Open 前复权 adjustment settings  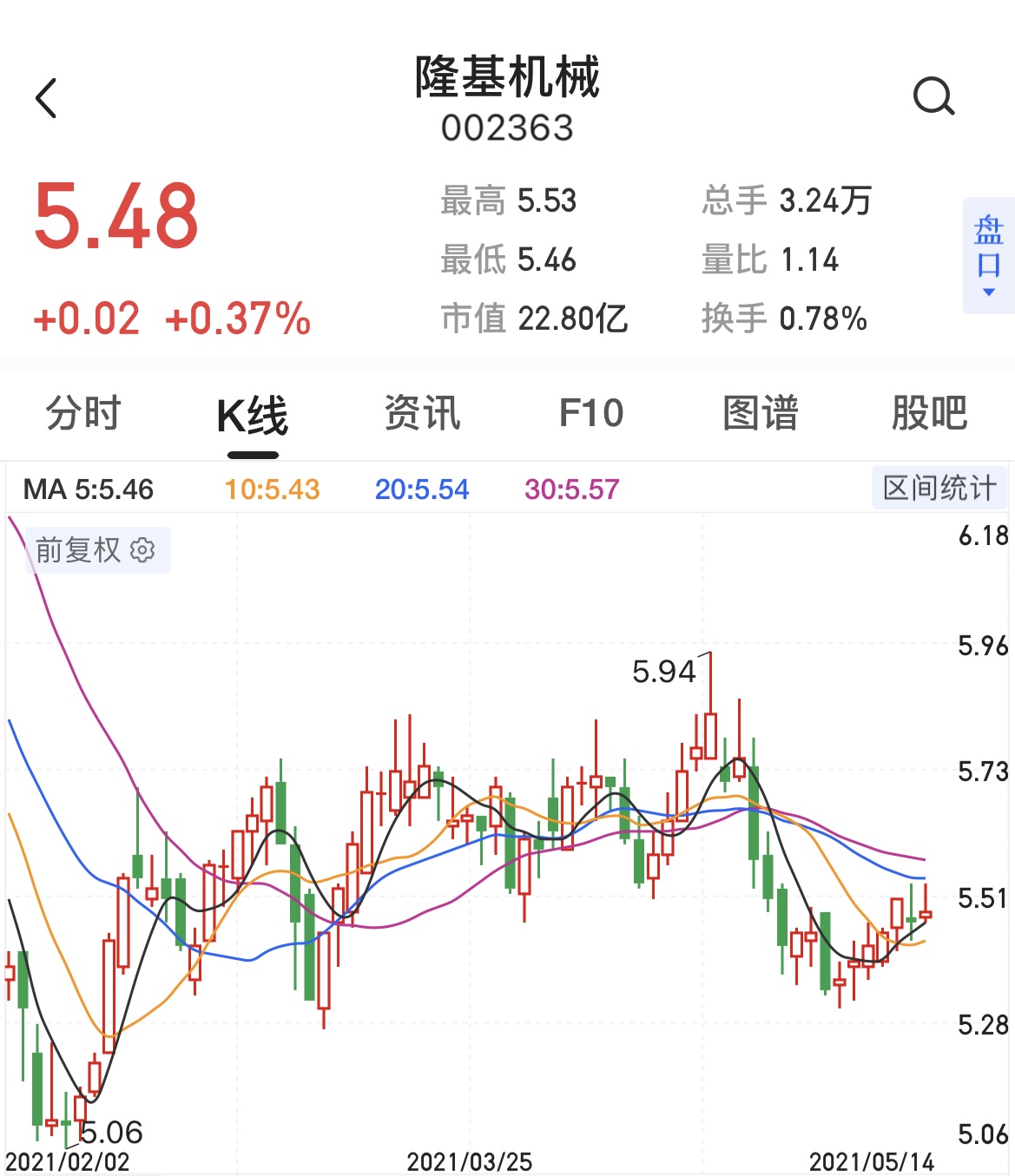[x=96, y=550]
